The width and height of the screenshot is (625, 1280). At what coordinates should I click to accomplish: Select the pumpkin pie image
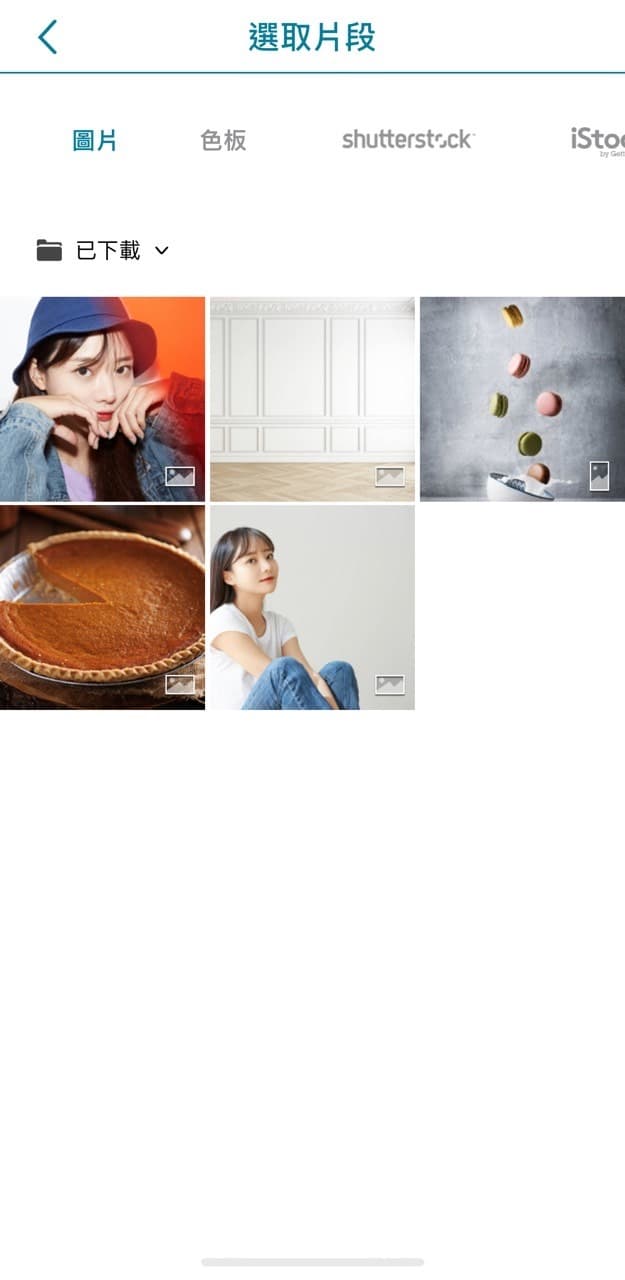(x=102, y=608)
